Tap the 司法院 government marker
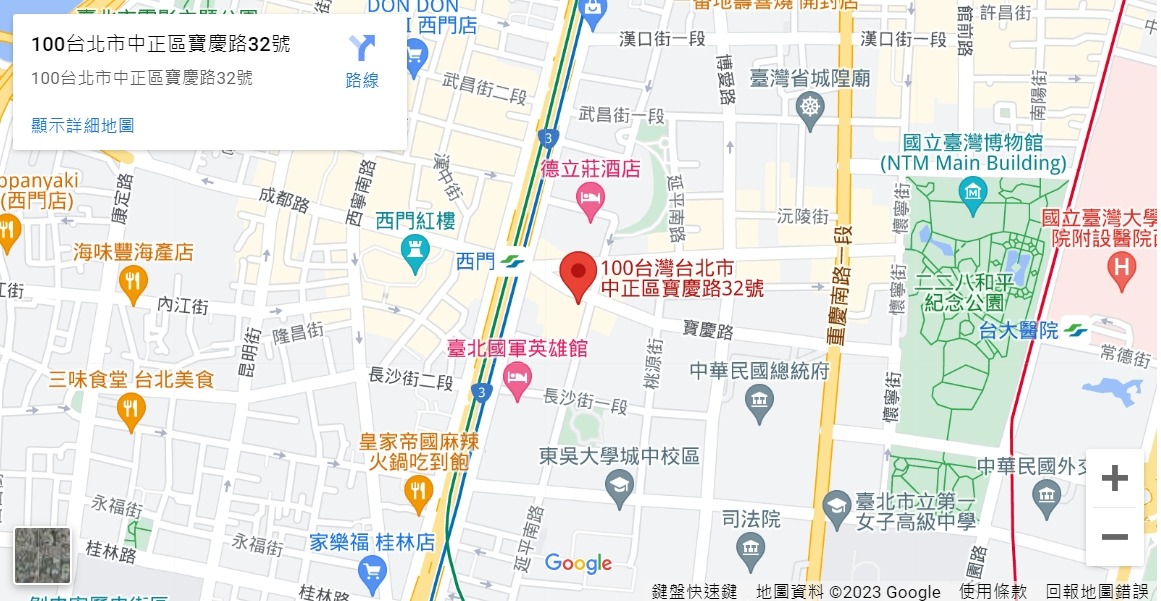The height and width of the screenshot is (601, 1161). [x=750, y=548]
